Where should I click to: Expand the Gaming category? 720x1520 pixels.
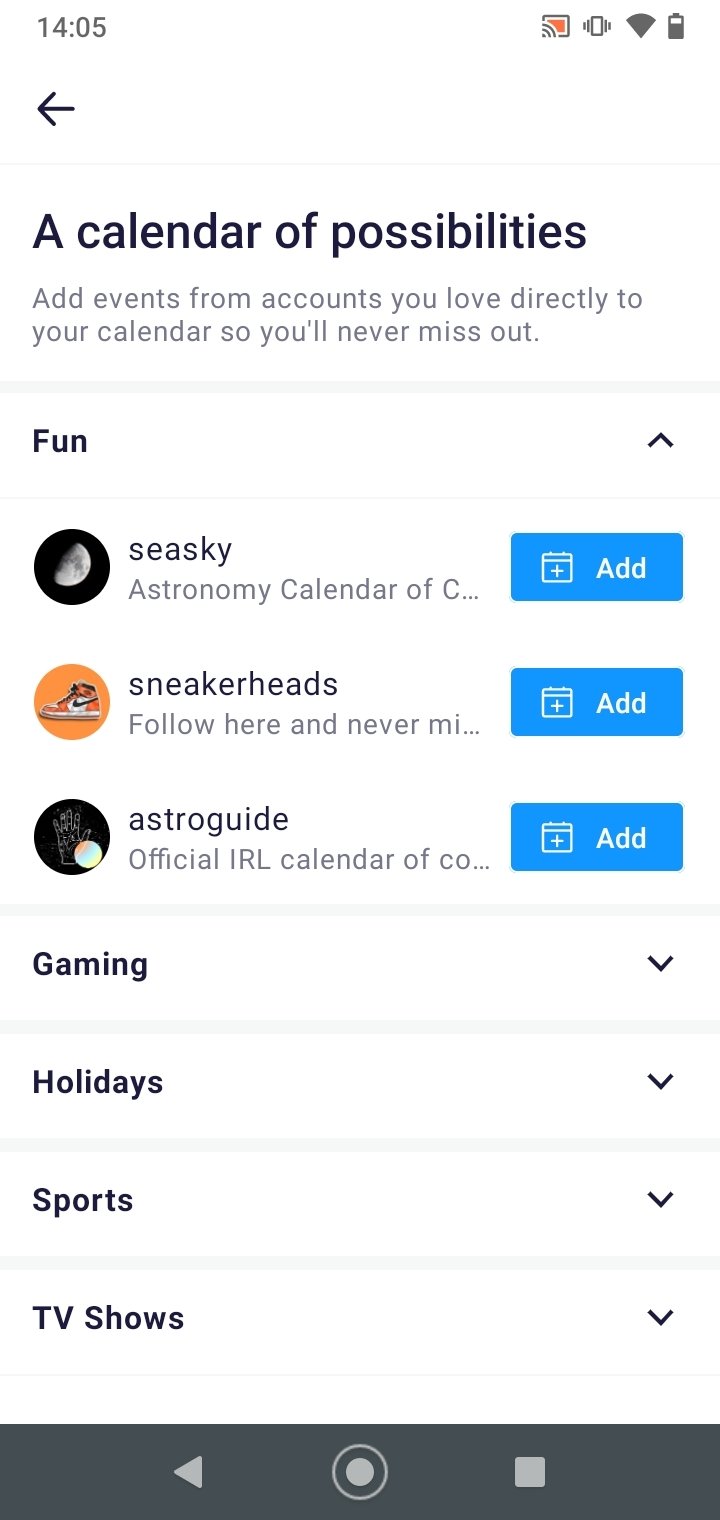click(360, 964)
